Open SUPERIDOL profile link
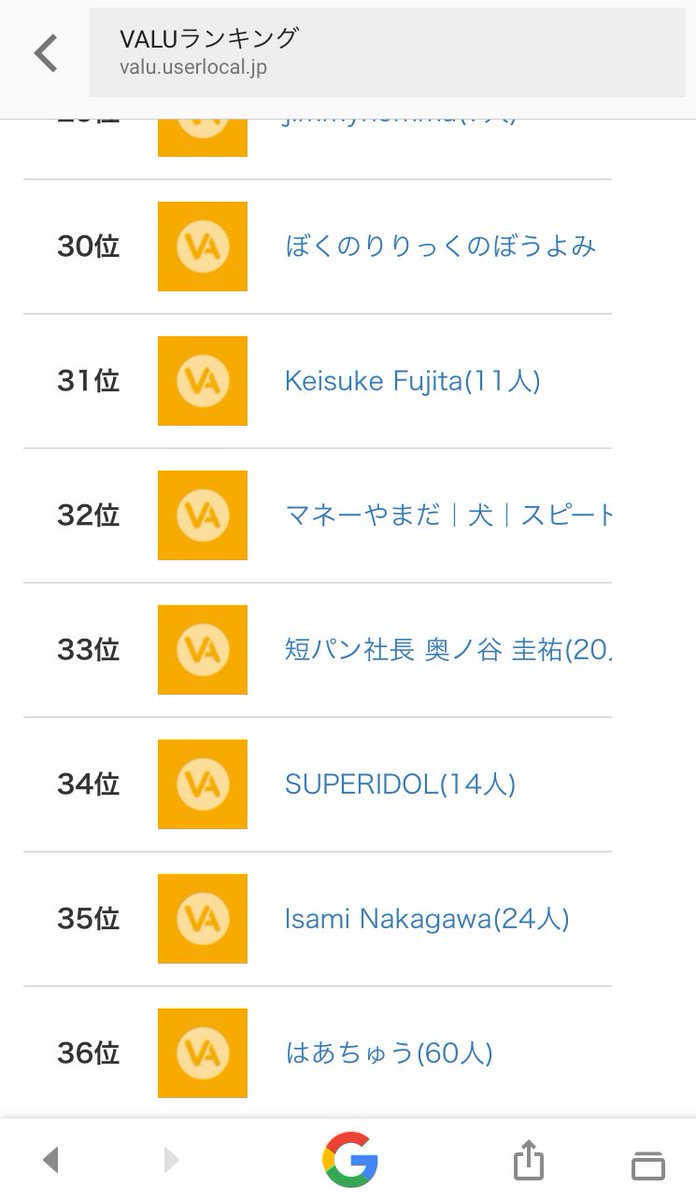696x1200 pixels. pyautogui.click(x=400, y=784)
